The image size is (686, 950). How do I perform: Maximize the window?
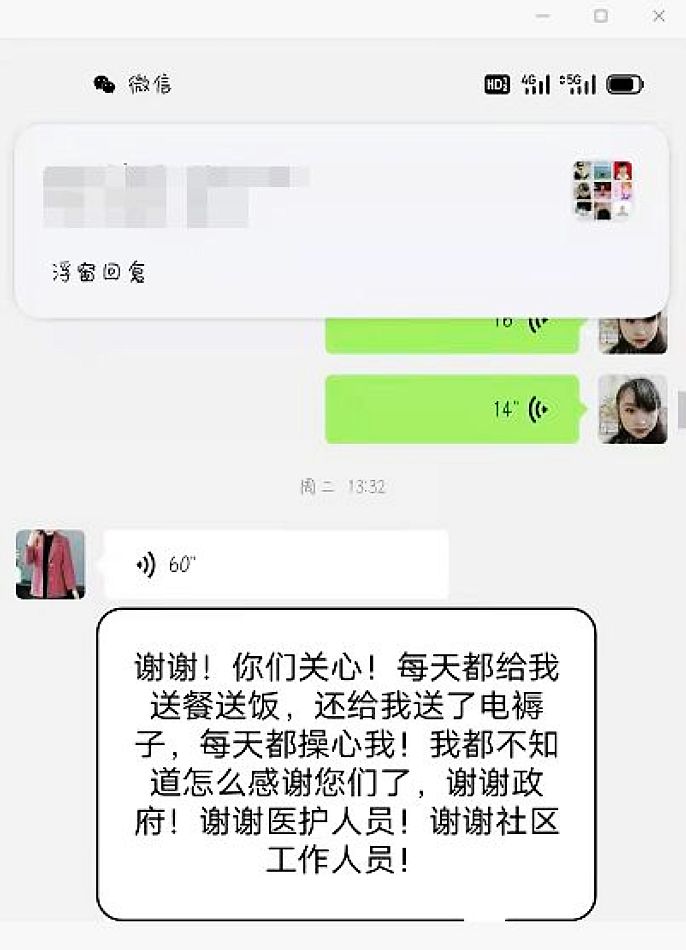(601, 16)
